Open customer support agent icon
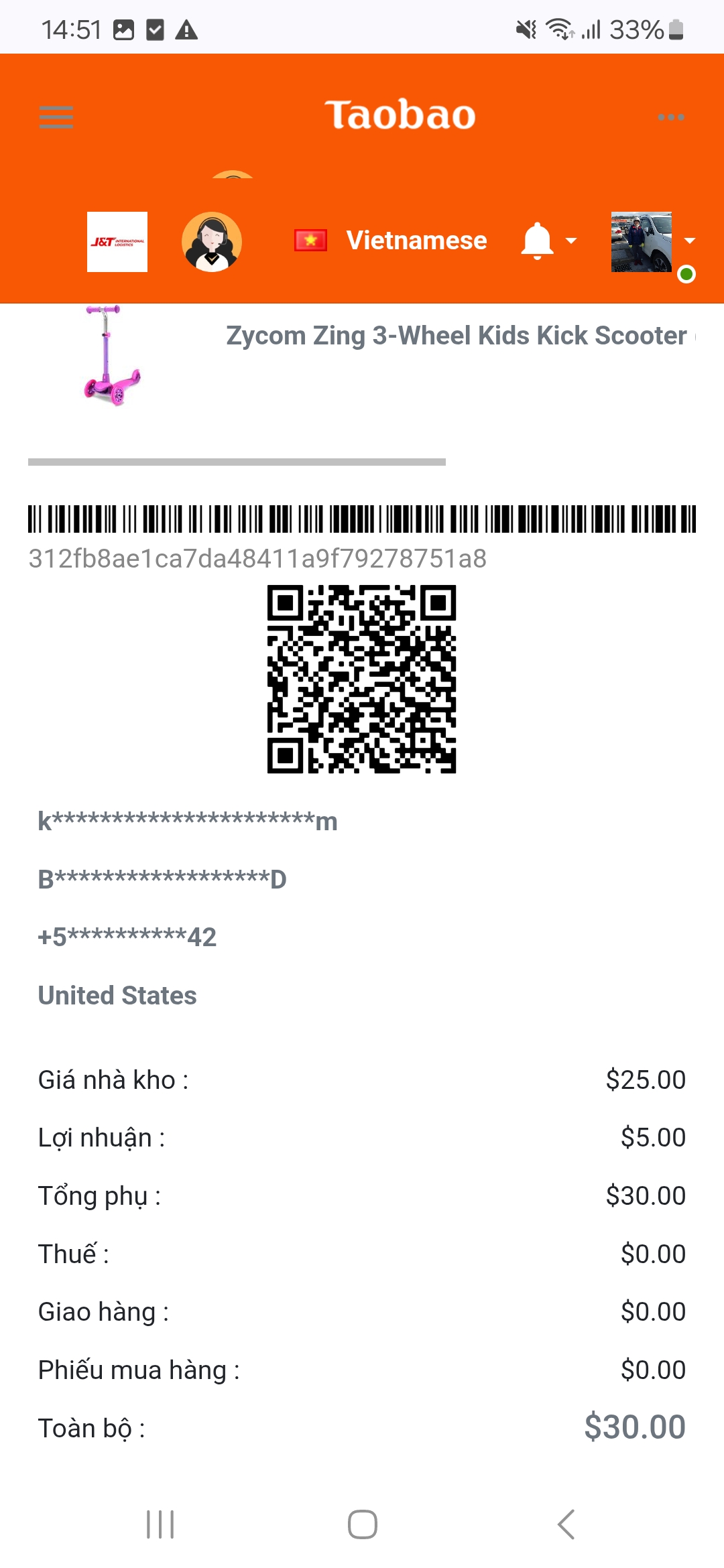 212,241
